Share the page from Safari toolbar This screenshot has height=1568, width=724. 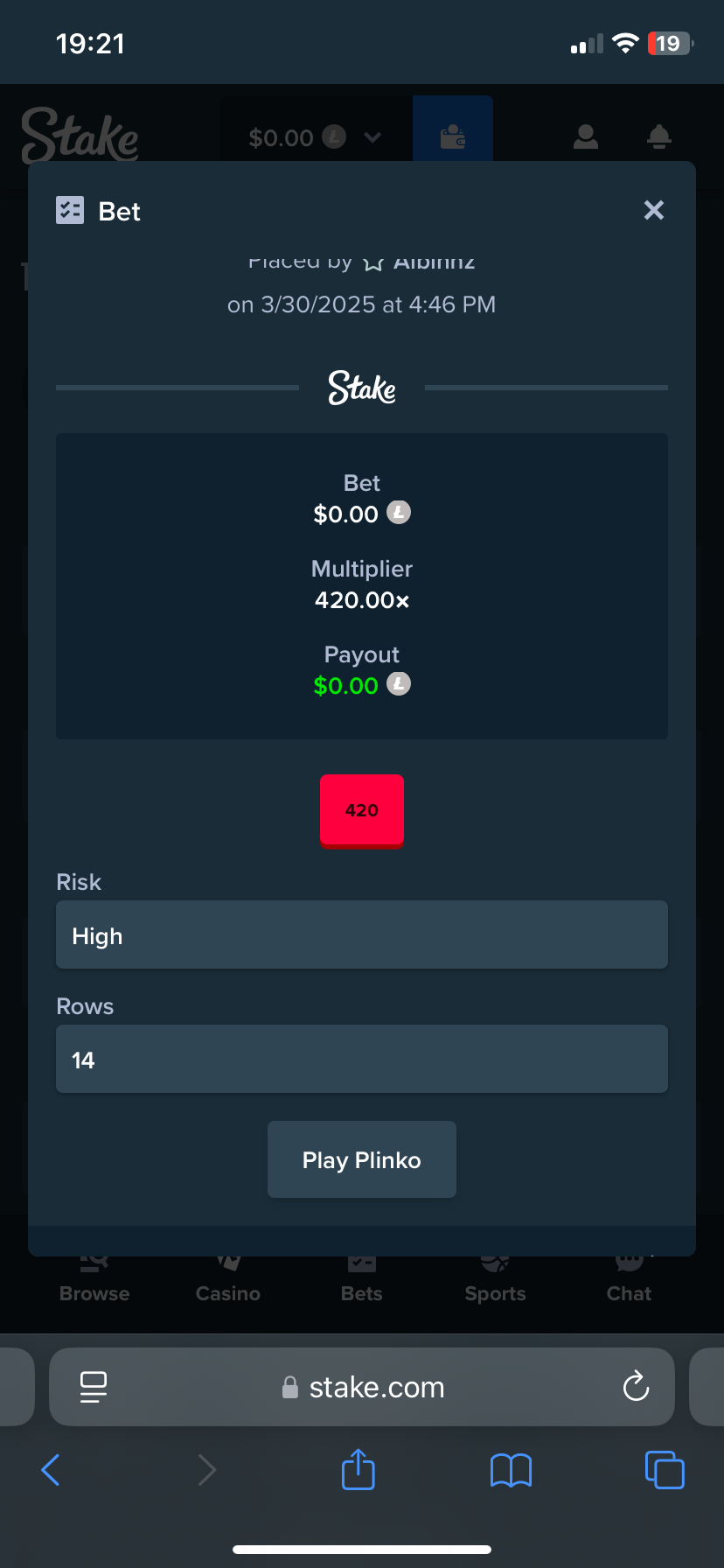pyautogui.click(x=359, y=1469)
